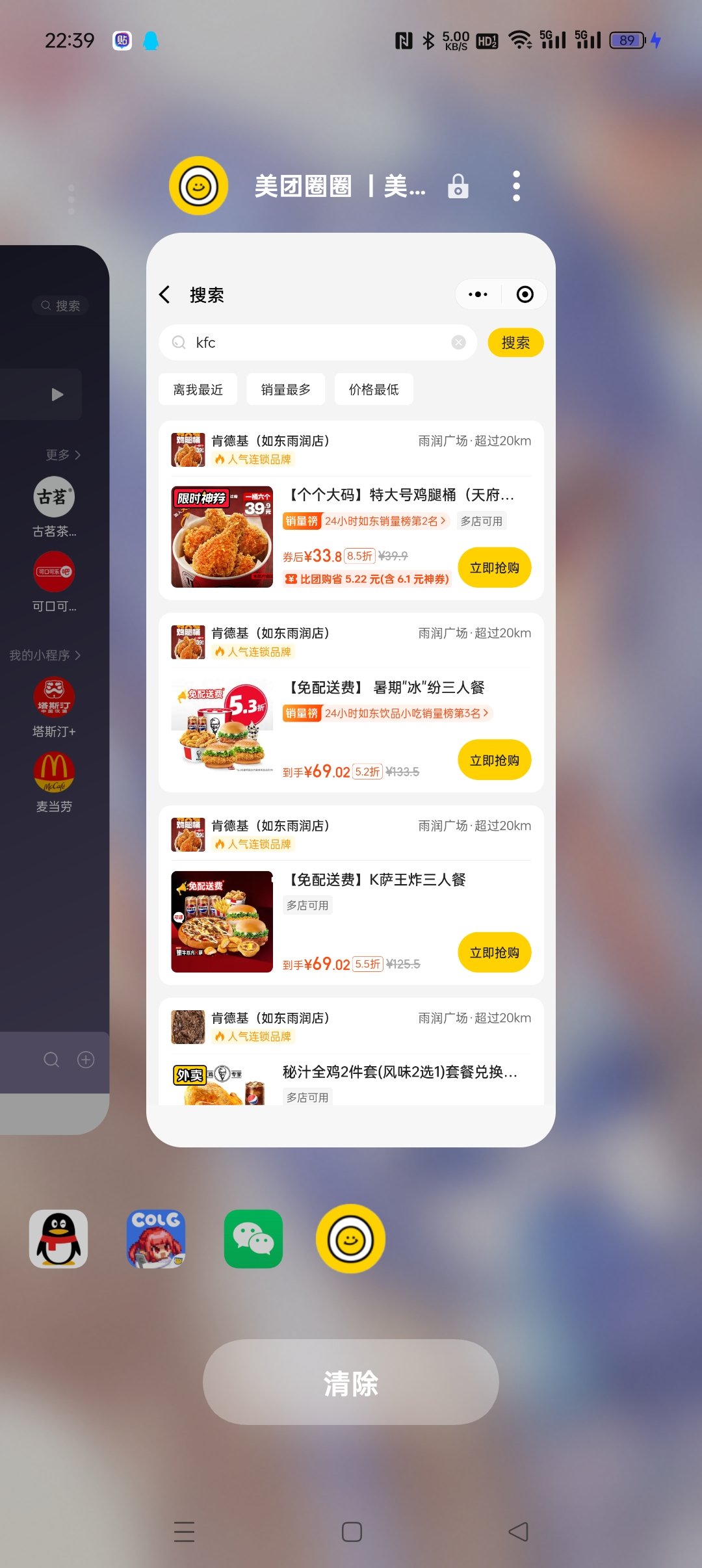The width and height of the screenshot is (702, 1568).
Task: Open the QQ app icon
Action: click(58, 1238)
